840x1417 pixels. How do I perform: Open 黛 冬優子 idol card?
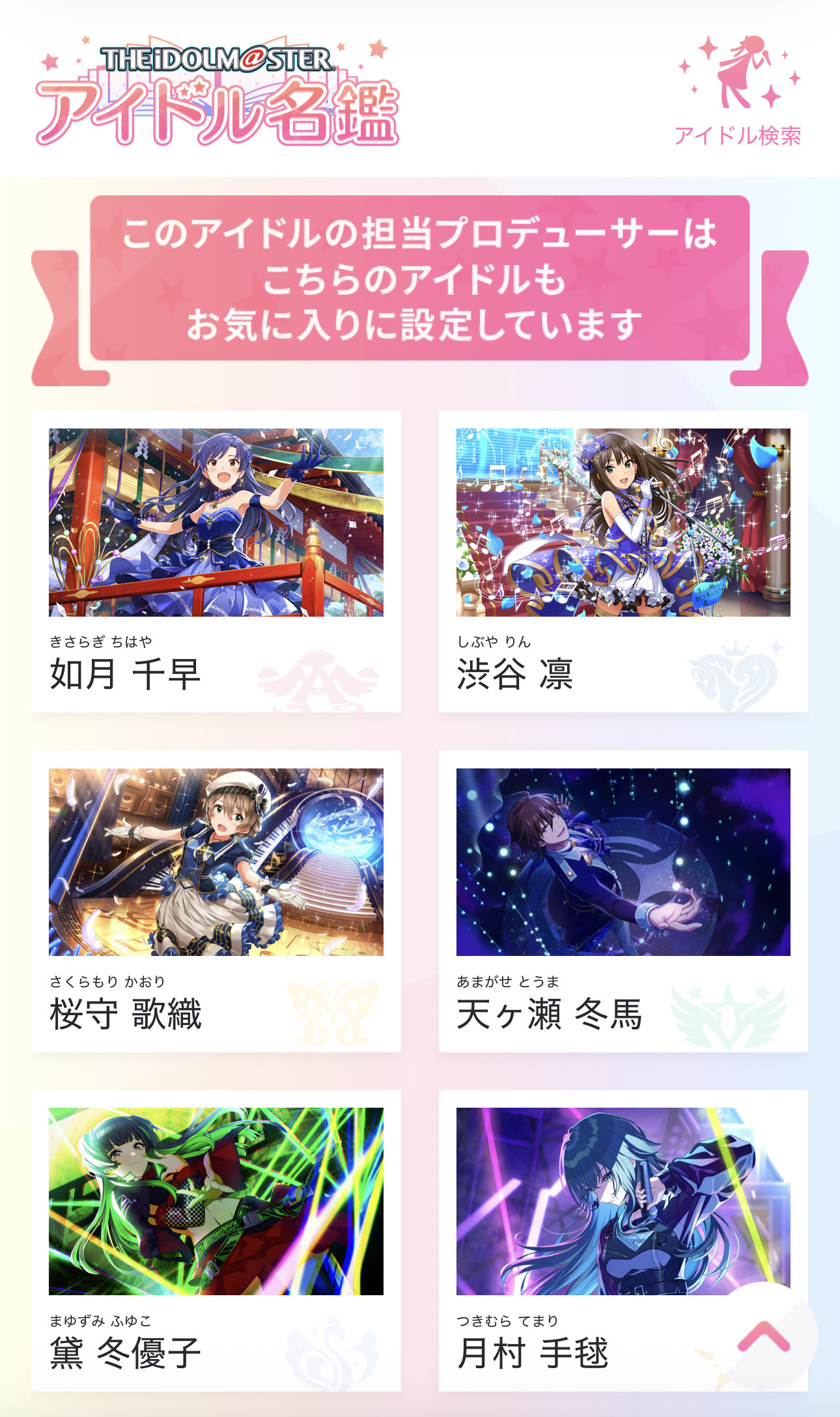(x=216, y=1241)
